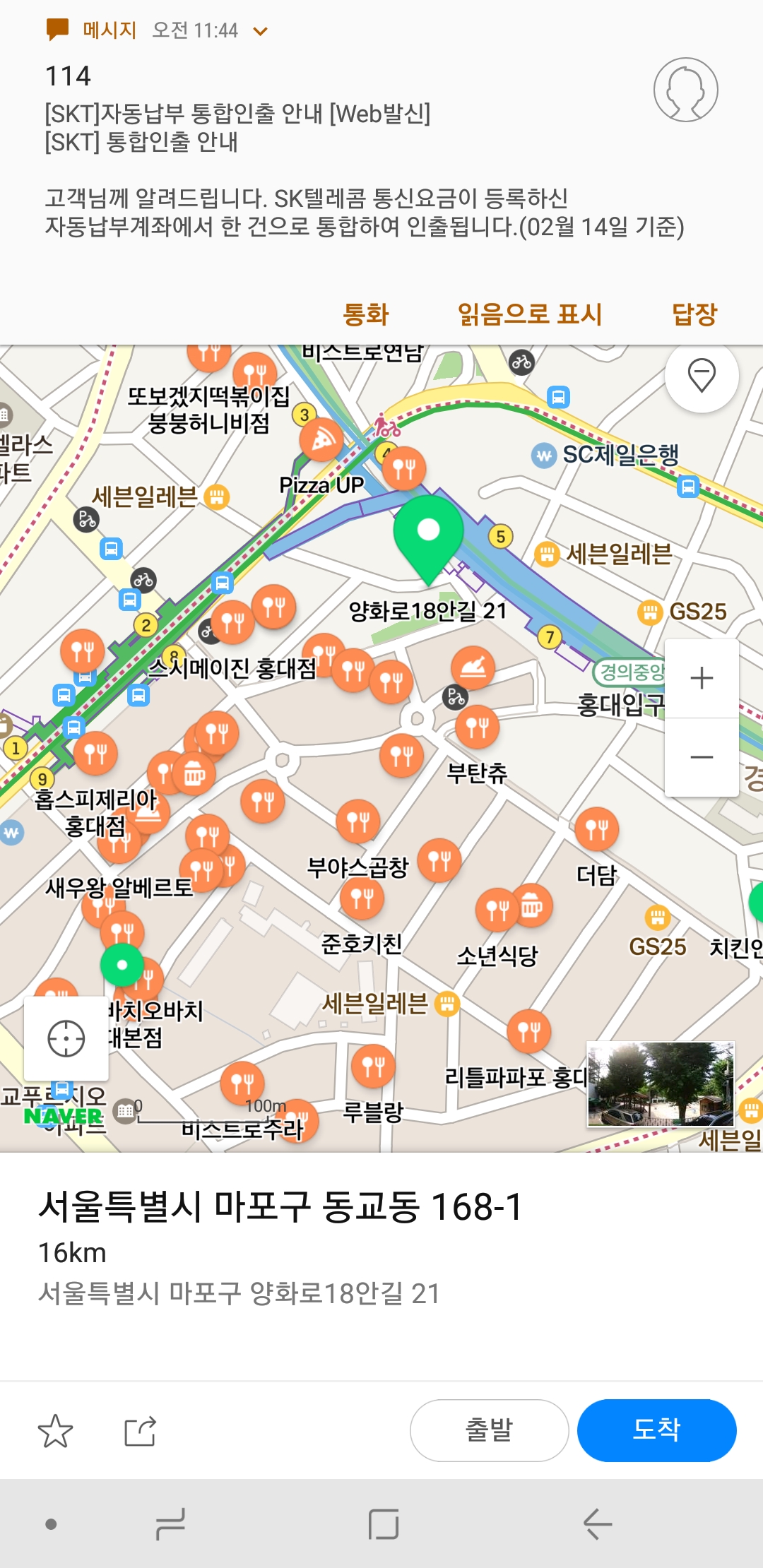Reply to the SKT message with 답장
The width and height of the screenshot is (763, 1568).
[x=694, y=314]
